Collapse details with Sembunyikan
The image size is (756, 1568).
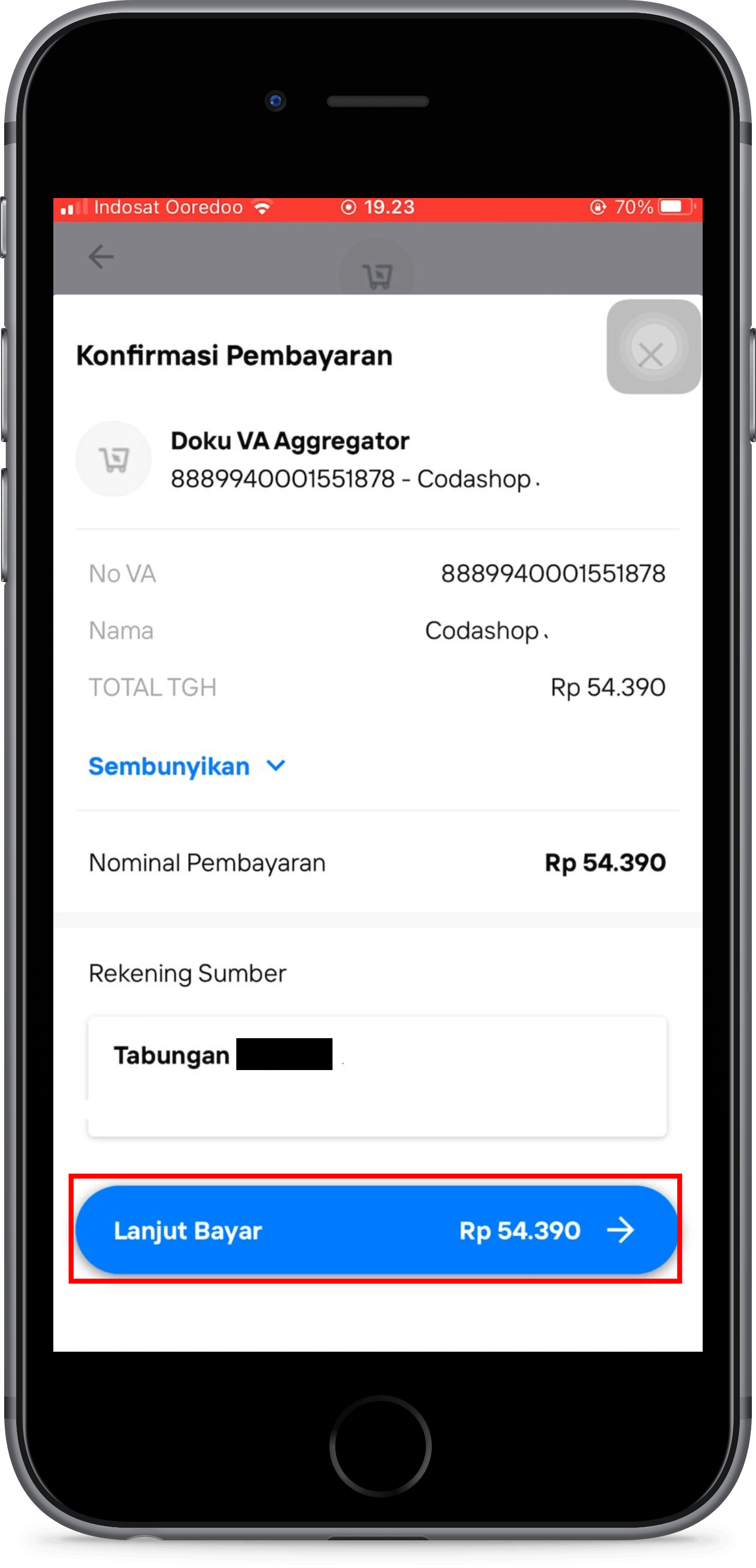pyautogui.click(x=186, y=766)
